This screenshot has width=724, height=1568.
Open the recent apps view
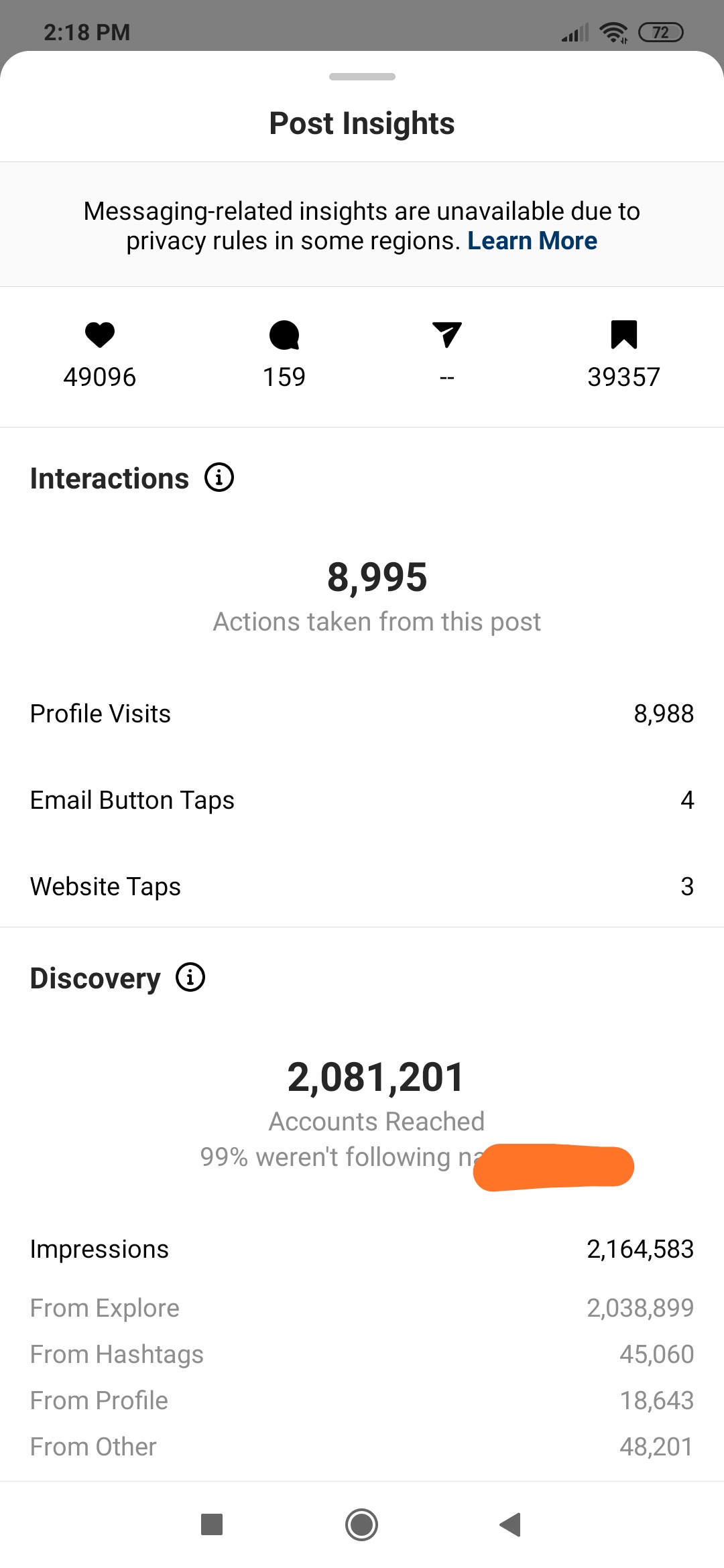pyautogui.click(x=212, y=1524)
